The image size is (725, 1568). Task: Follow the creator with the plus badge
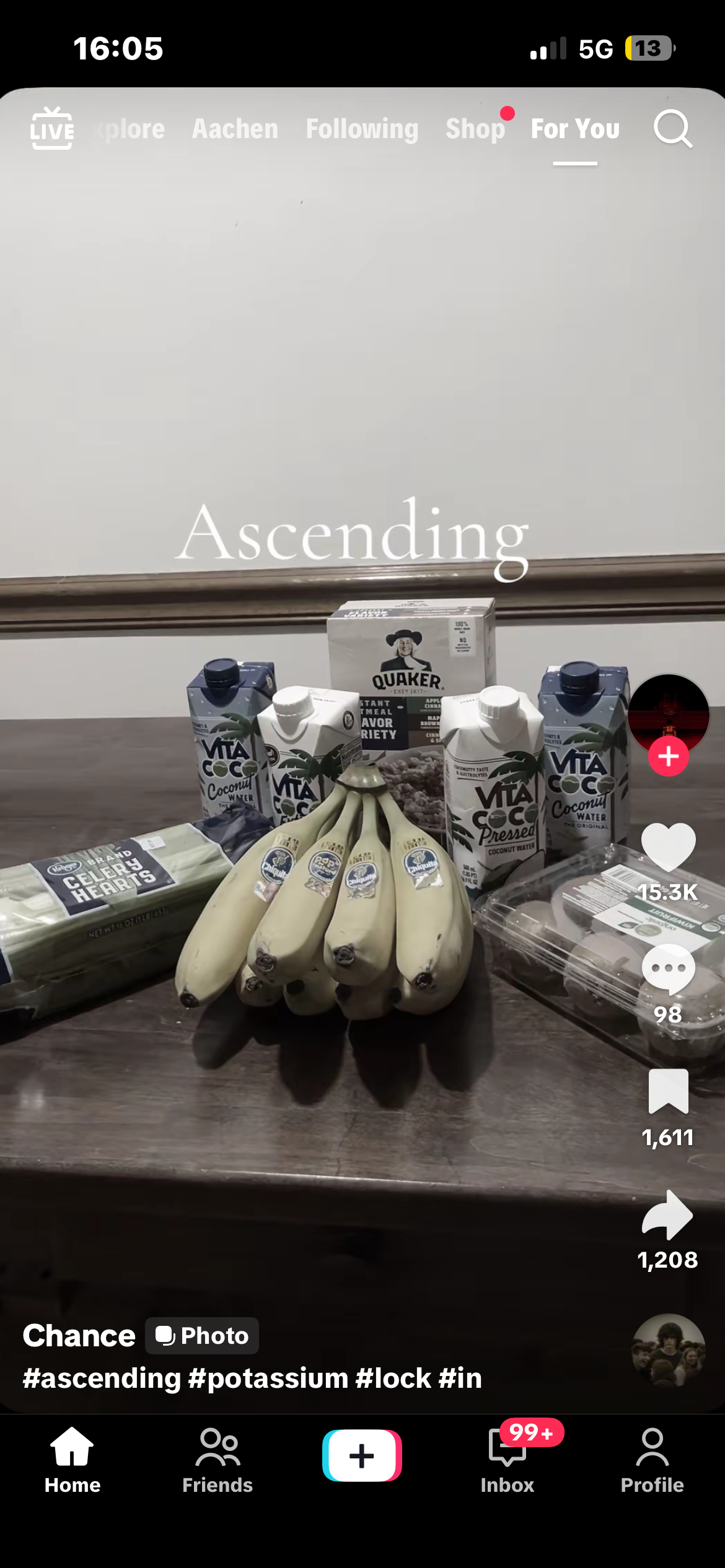pyautogui.click(x=668, y=756)
